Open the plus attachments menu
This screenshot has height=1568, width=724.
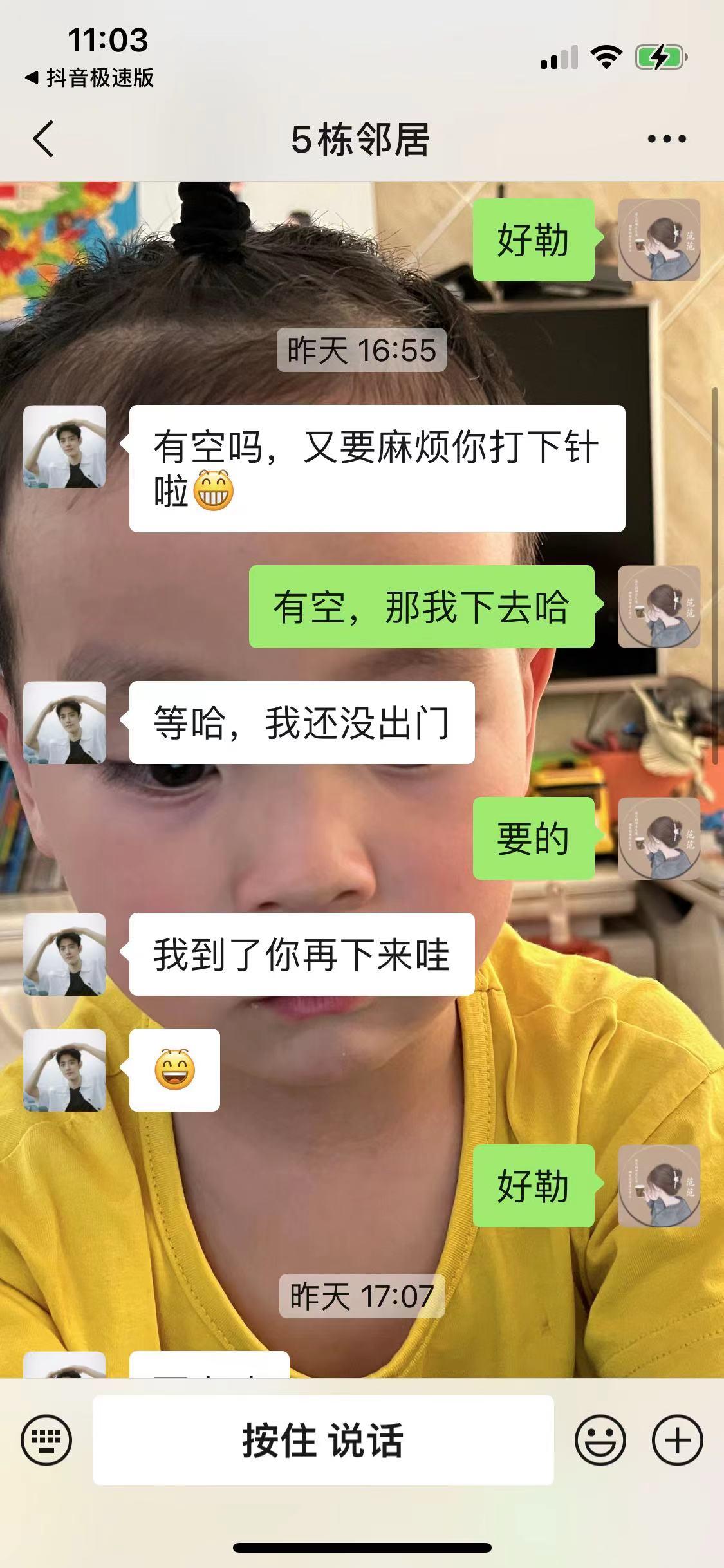tap(677, 1440)
